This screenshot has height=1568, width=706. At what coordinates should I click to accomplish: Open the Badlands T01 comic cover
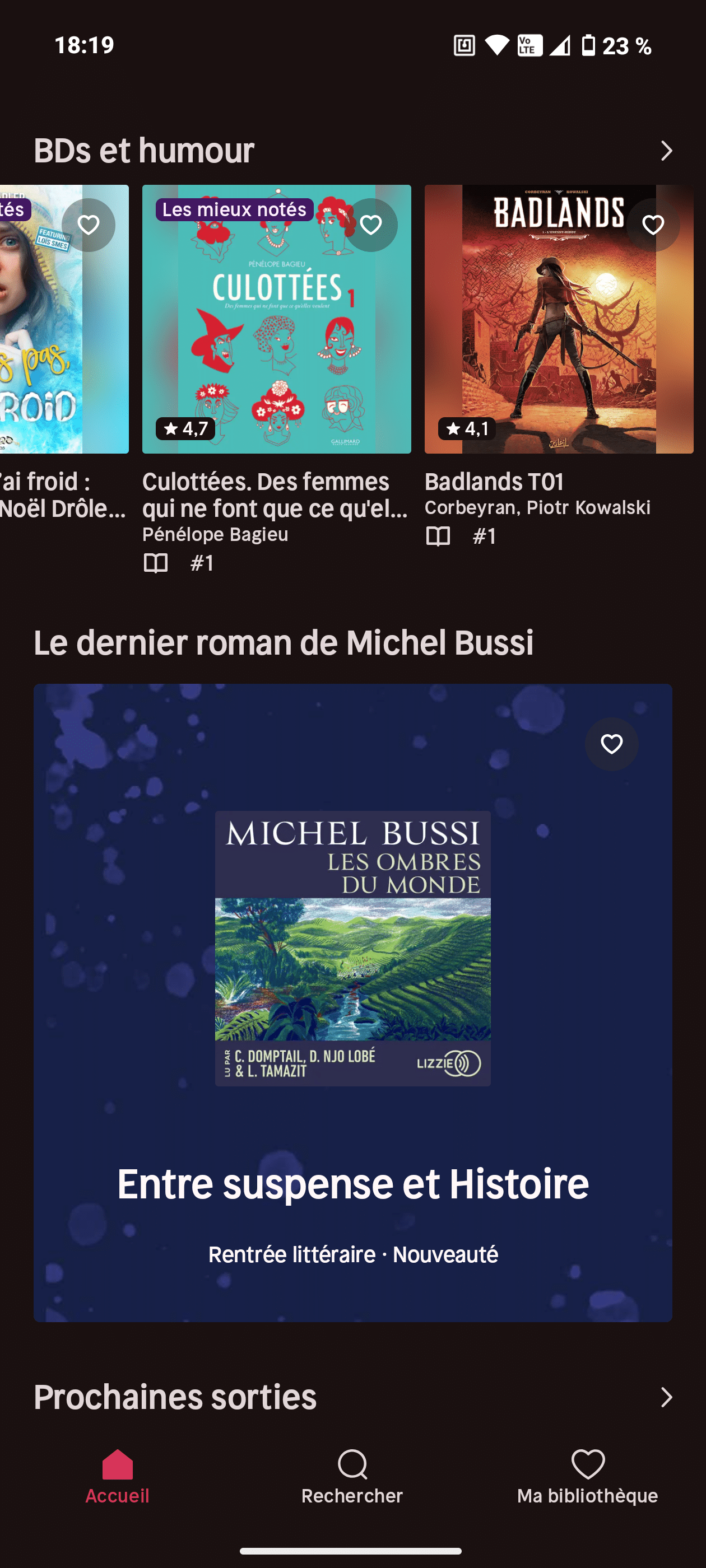pyautogui.click(x=559, y=320)
